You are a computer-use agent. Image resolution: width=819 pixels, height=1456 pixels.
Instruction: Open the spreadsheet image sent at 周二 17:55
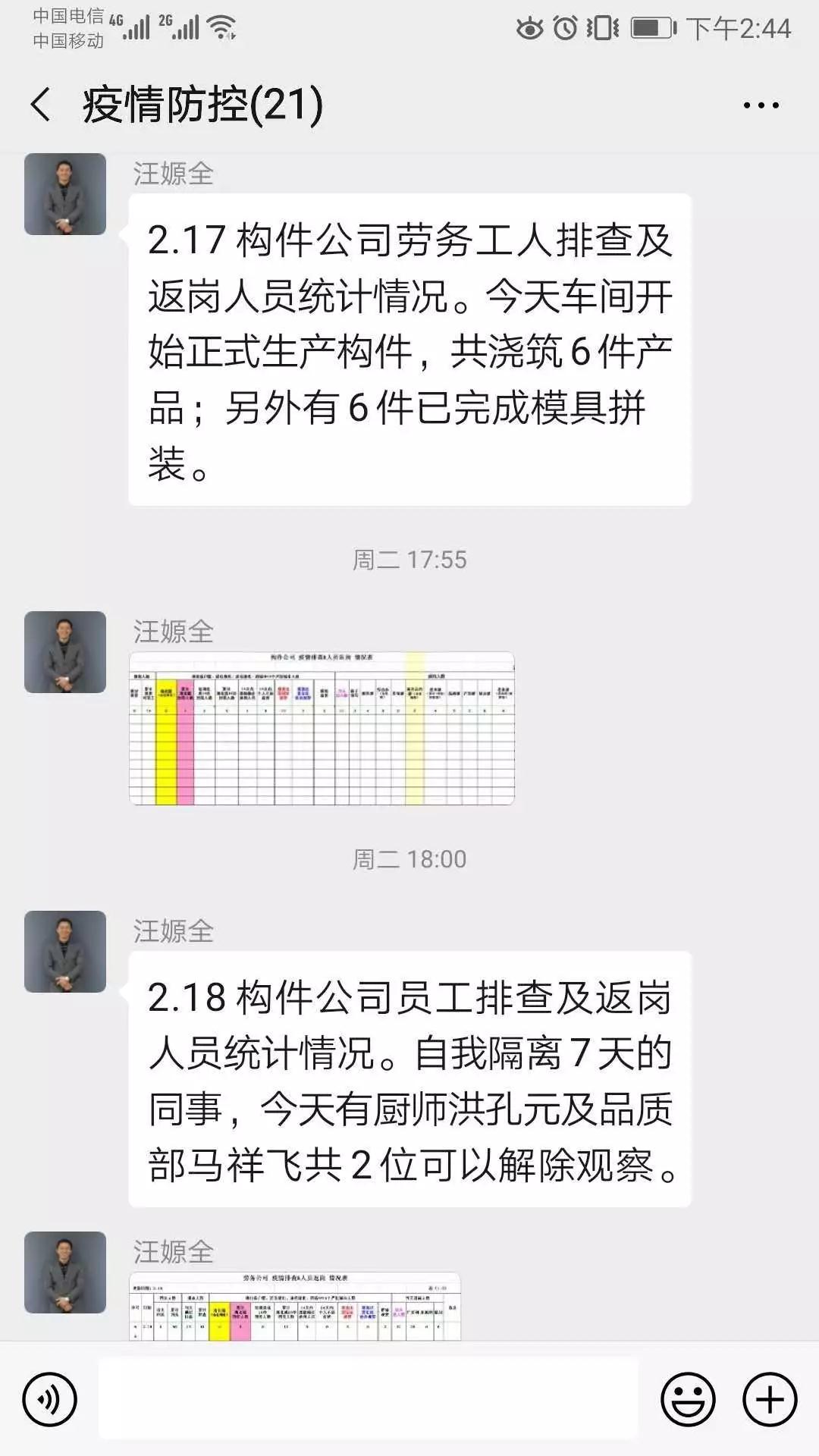[322, 728]
